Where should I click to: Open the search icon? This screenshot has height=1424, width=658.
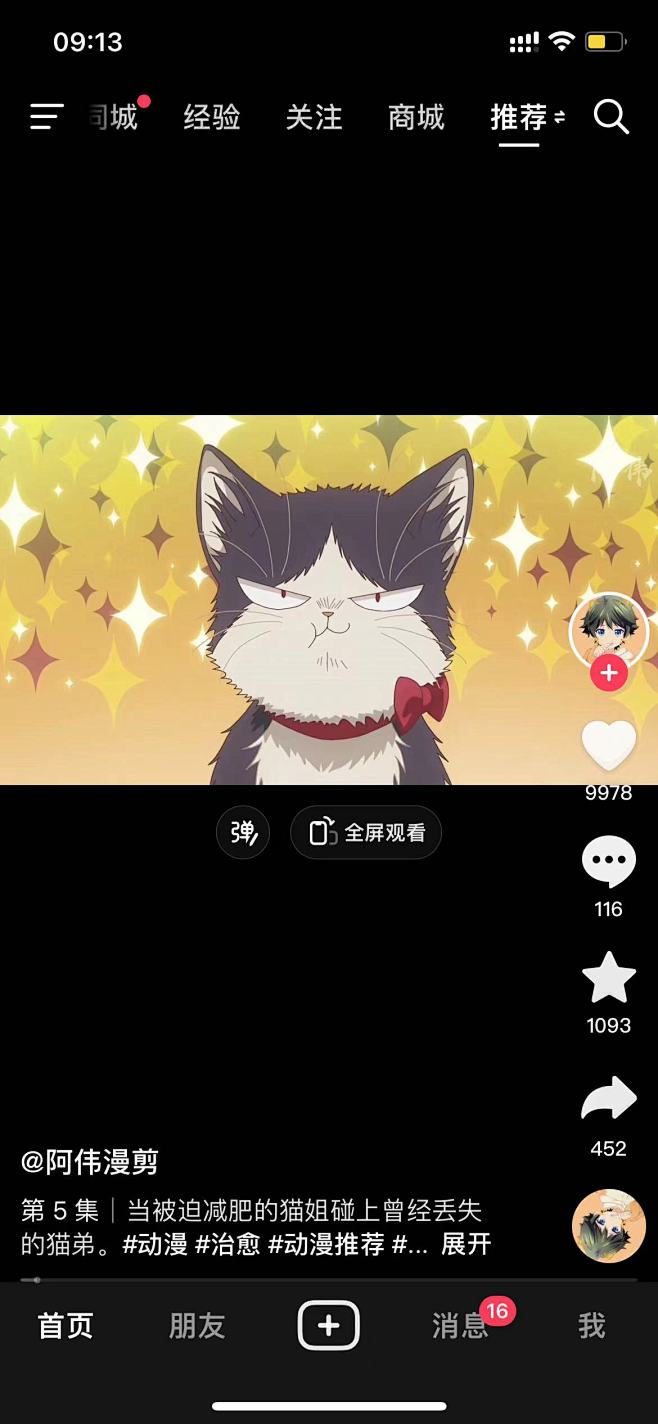(x=611, y=117)
